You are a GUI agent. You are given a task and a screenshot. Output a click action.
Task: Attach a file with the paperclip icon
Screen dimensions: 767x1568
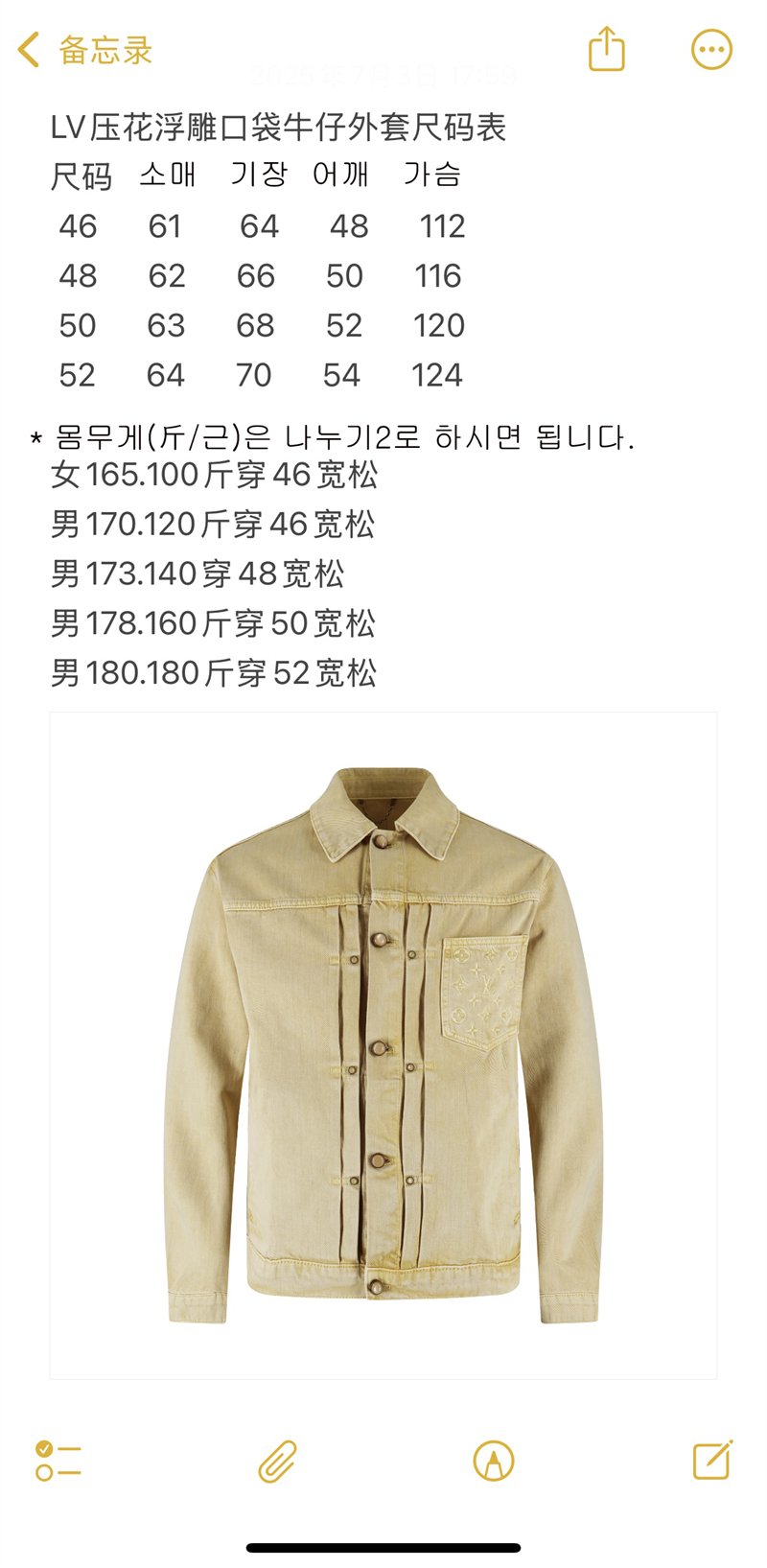point(277,1462)
